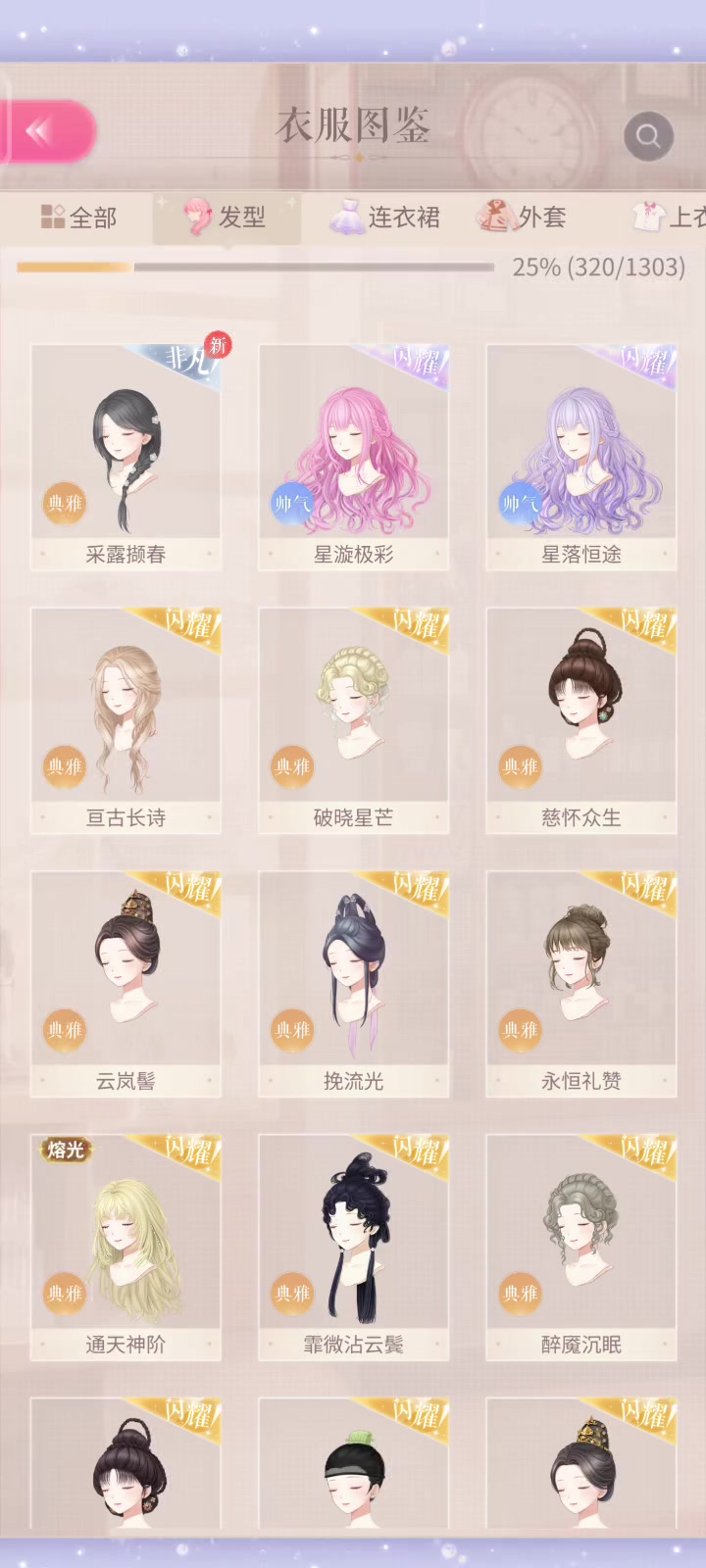The width and height of the screenshot is (706, 1568).
Task: Open the purple 星落恒途 hairstyle
Action: (x=581, y=456)
